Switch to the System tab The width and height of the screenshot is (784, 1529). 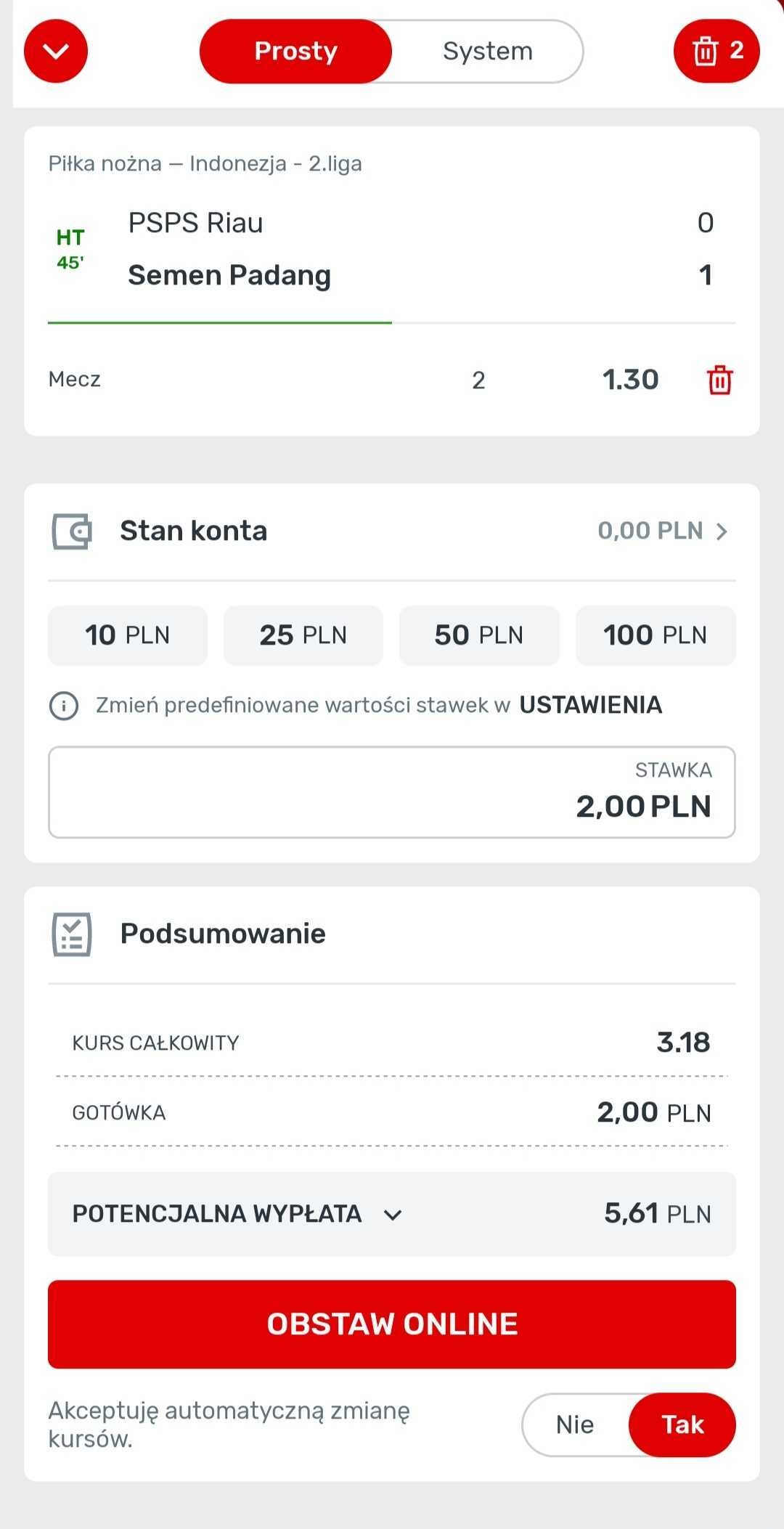pyautogui.click(x=486, y=51)
